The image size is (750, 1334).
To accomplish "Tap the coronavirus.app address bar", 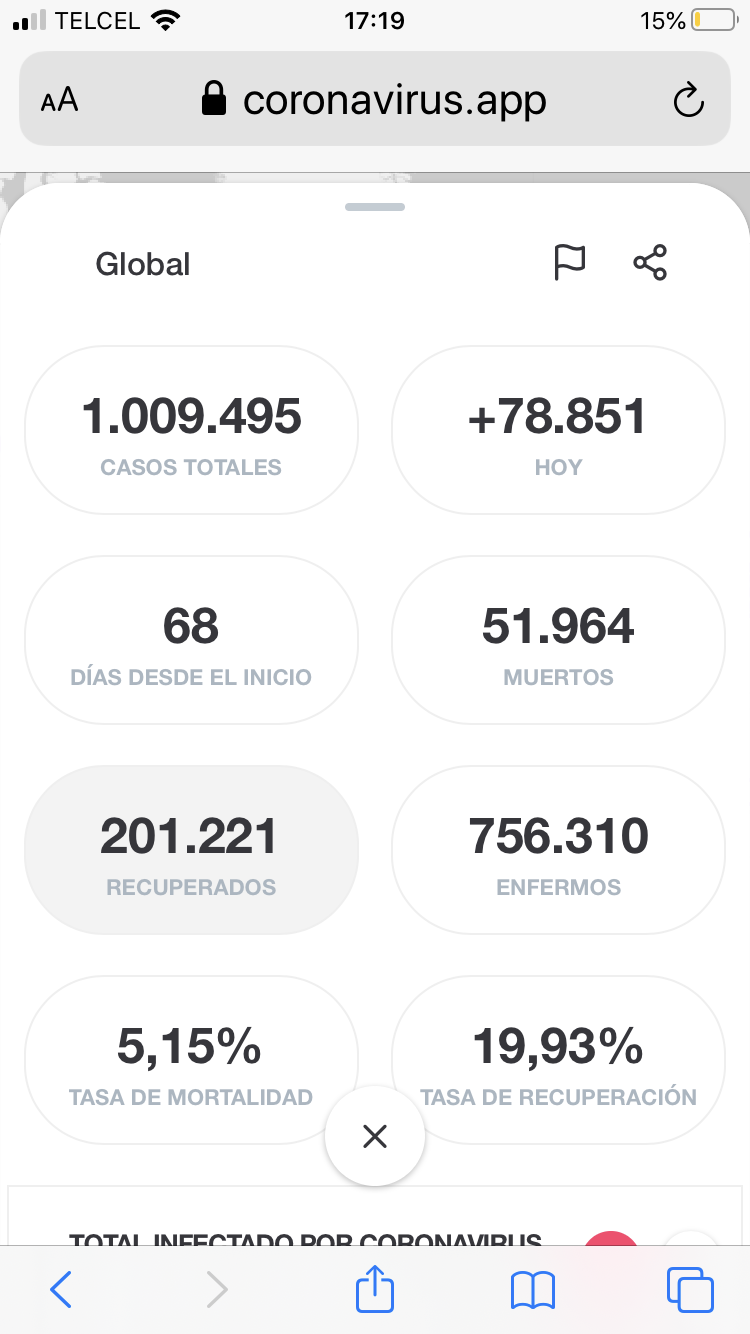I will 375,99.
